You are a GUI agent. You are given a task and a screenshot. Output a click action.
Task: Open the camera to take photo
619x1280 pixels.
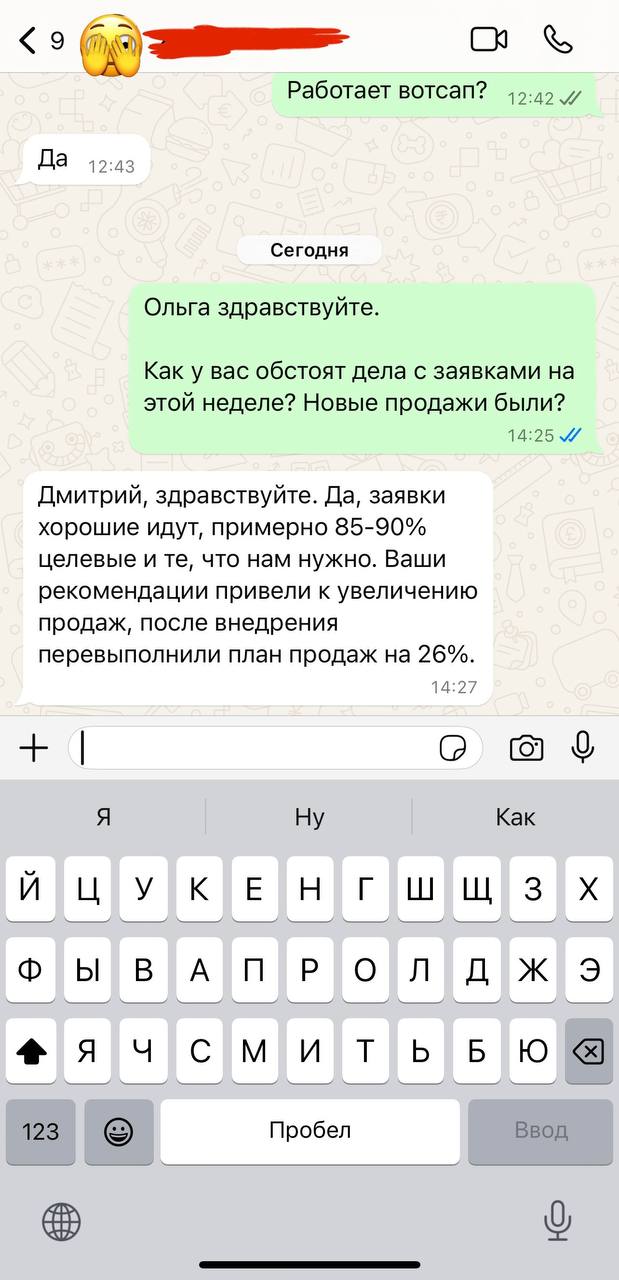click(x=526, y=748)
